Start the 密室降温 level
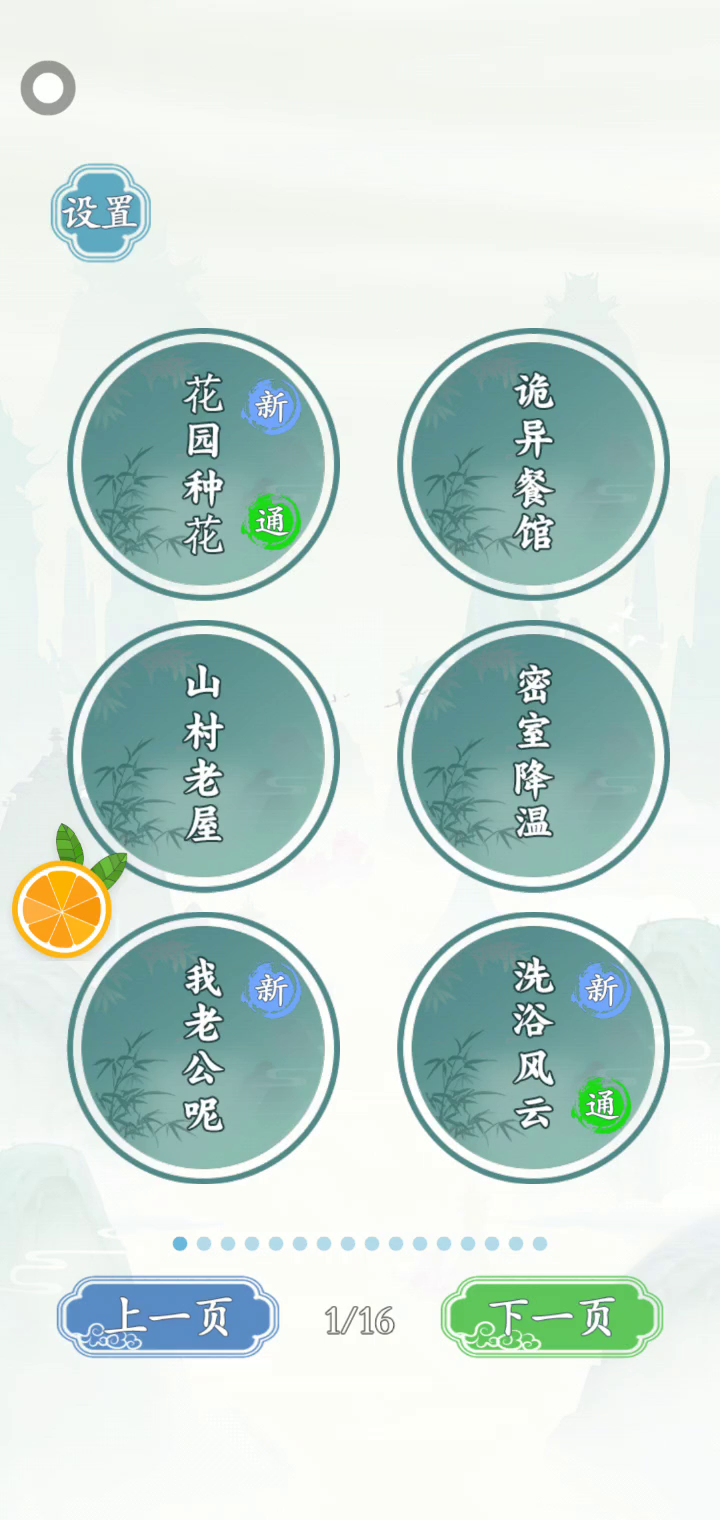Screen dimensions: 720x1520 click(533, 756)
